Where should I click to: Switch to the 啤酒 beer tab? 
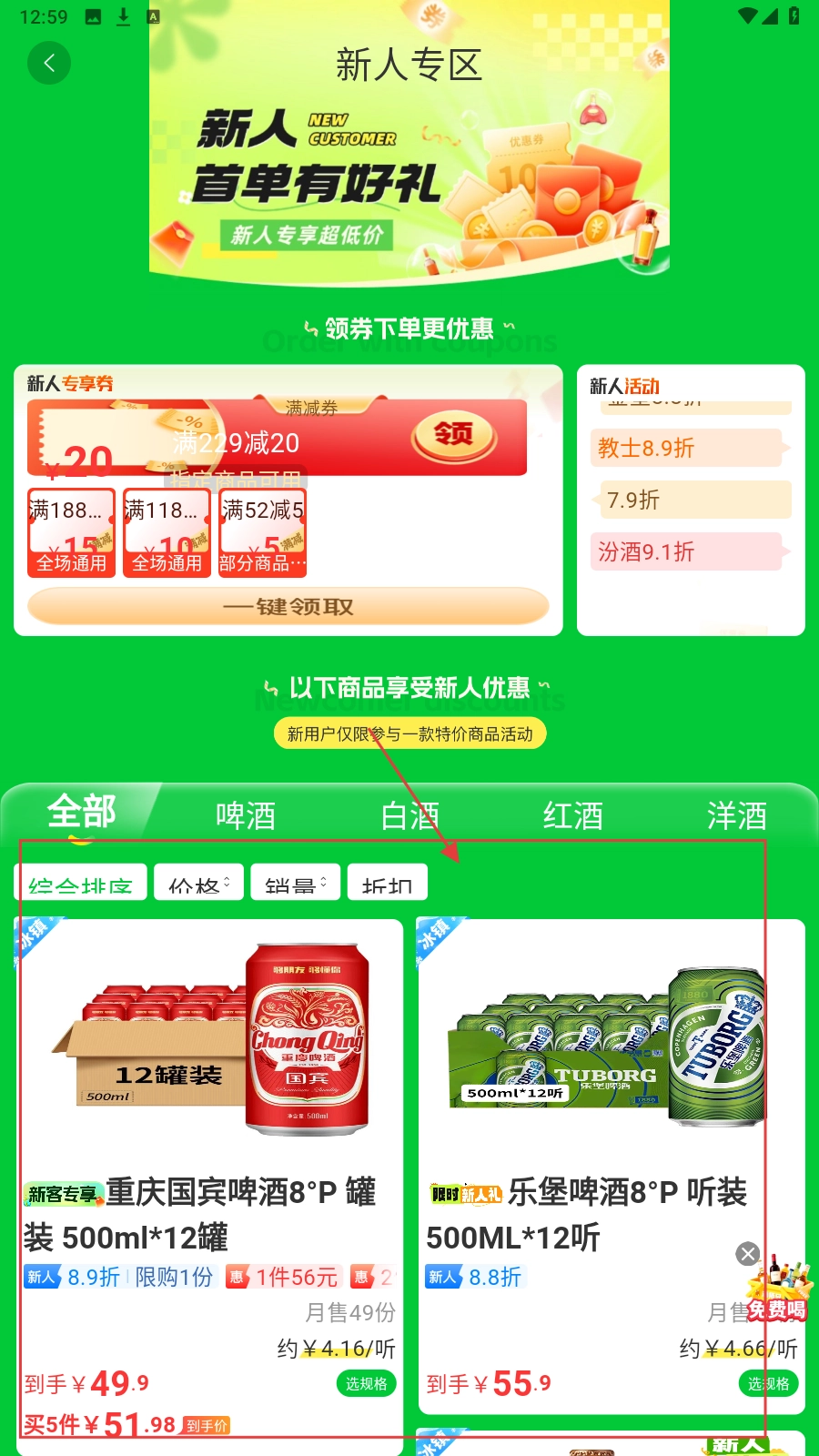tap(246, 814)
